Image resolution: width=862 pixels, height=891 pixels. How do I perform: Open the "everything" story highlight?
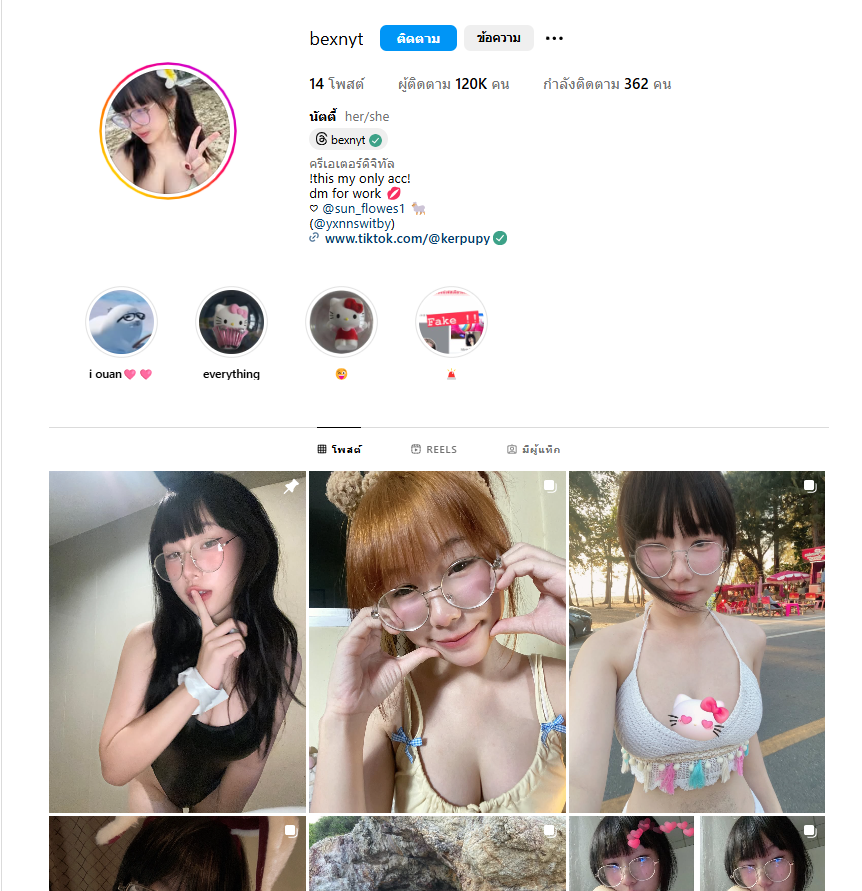point(231,323)
